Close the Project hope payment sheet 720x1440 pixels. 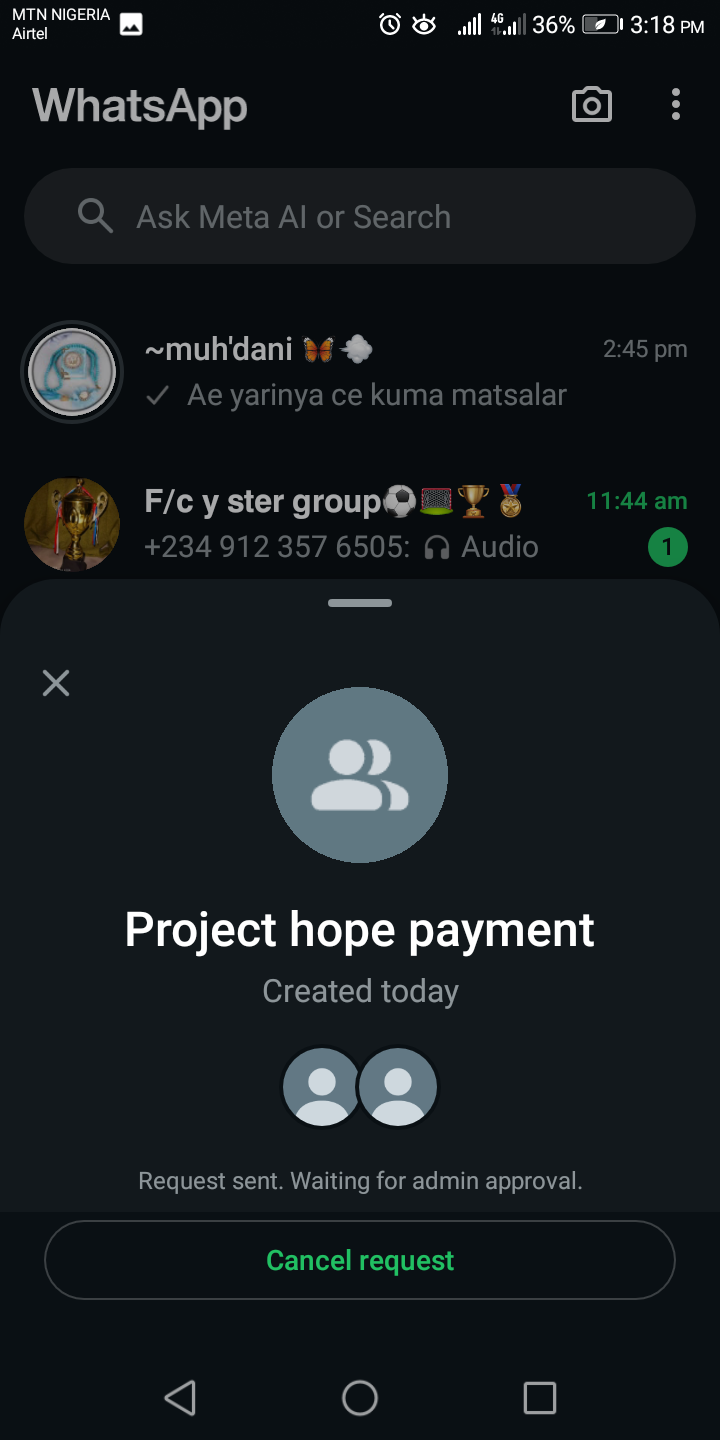(56, 683)
